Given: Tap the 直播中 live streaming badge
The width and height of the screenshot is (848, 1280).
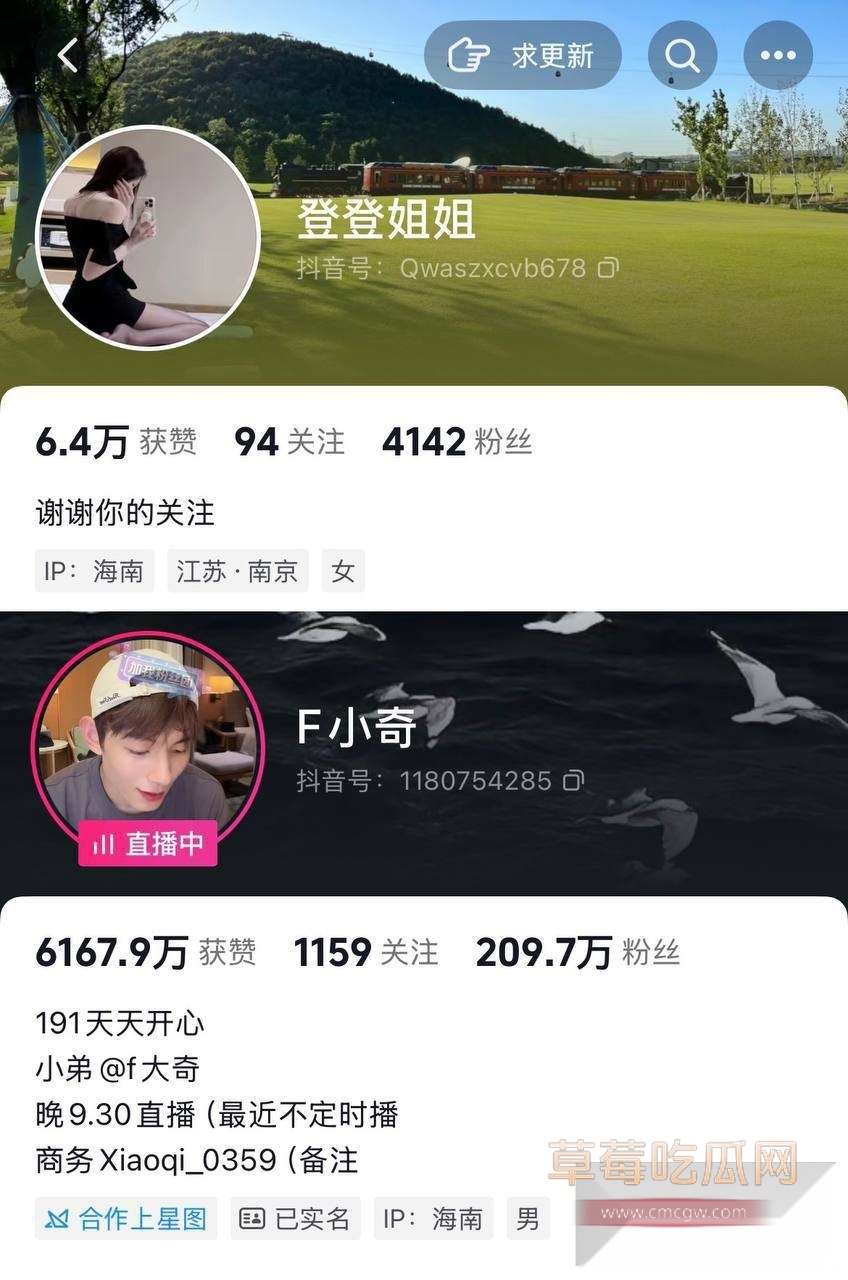Looking at the screenshot, I should click(146, 844).
